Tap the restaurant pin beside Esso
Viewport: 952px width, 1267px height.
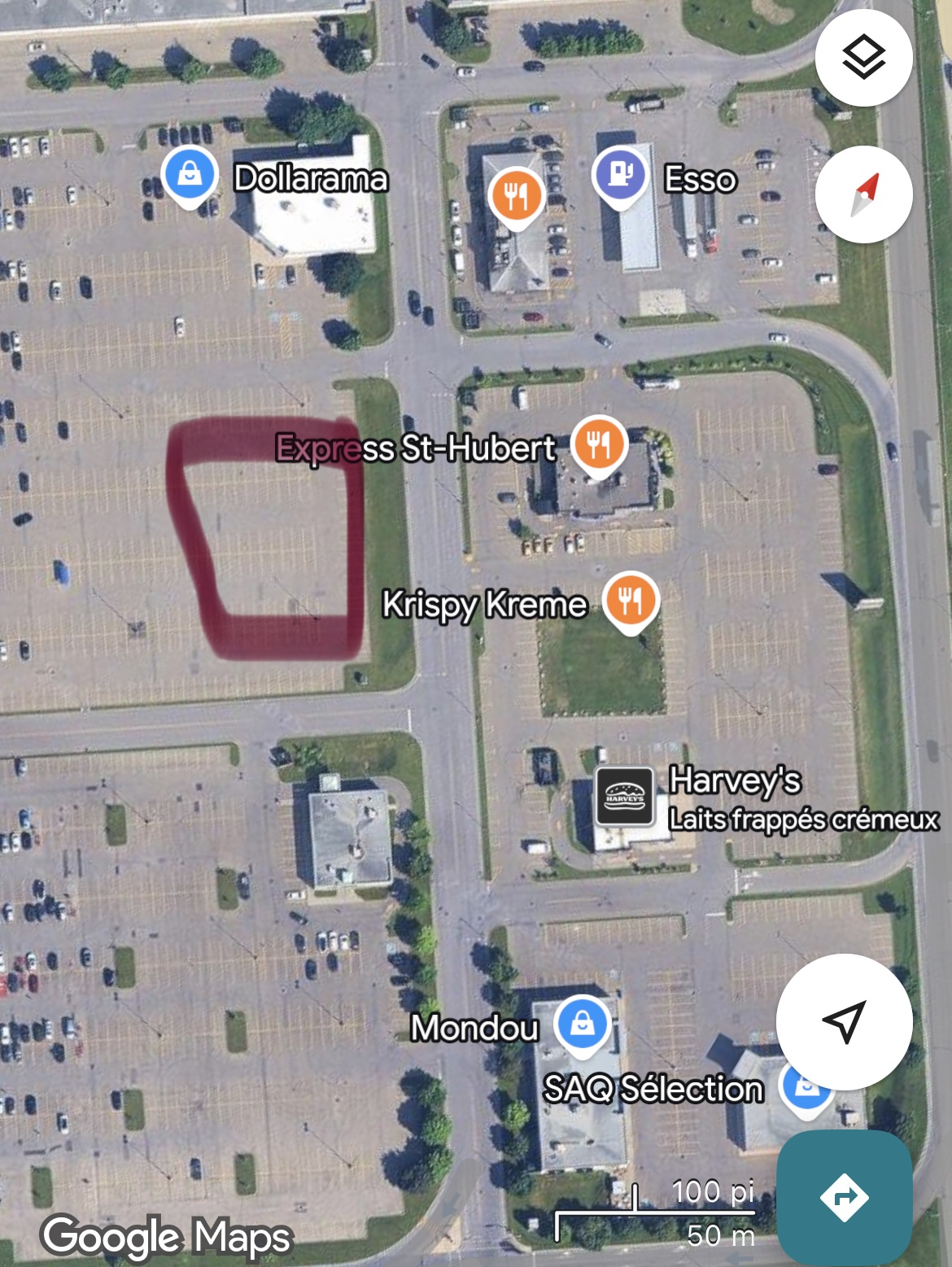[516, 195]
